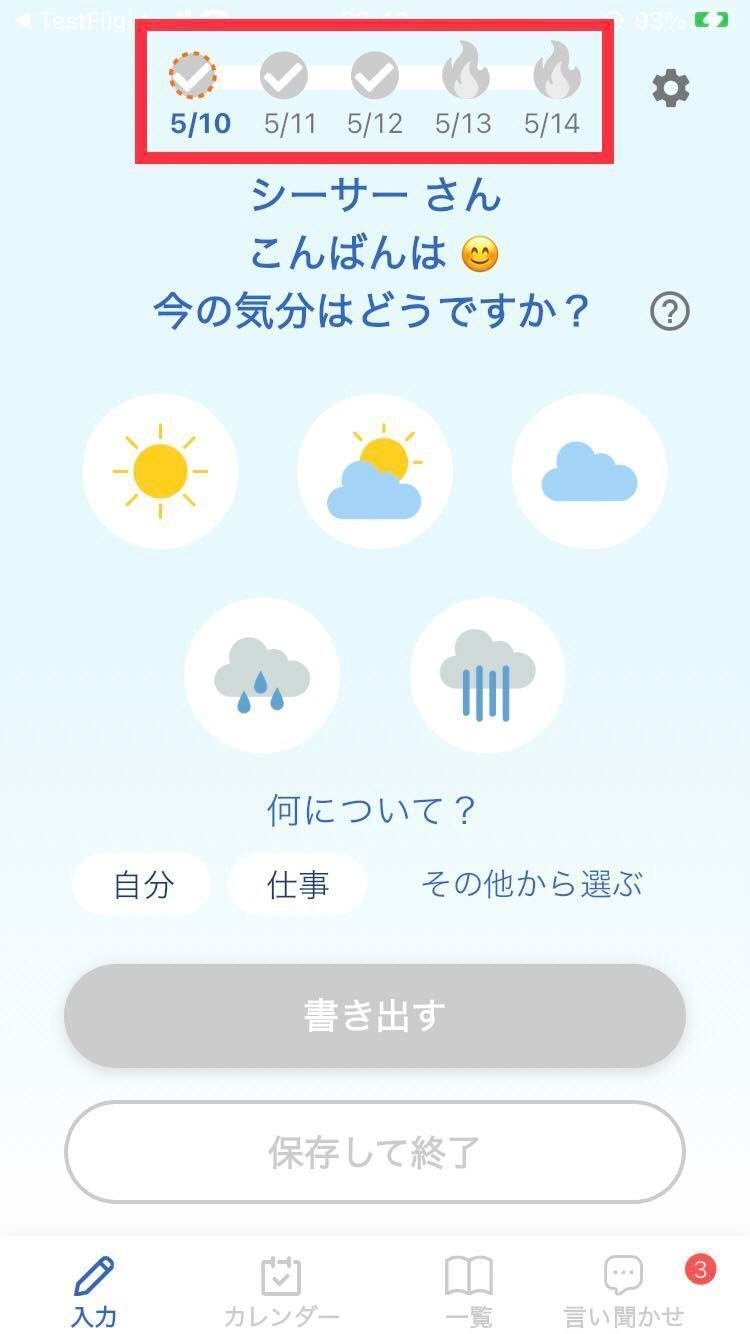Open その他から選ぶ topic picker
Viewport: 750px width, 1334px height.
[x=532, y=884]
